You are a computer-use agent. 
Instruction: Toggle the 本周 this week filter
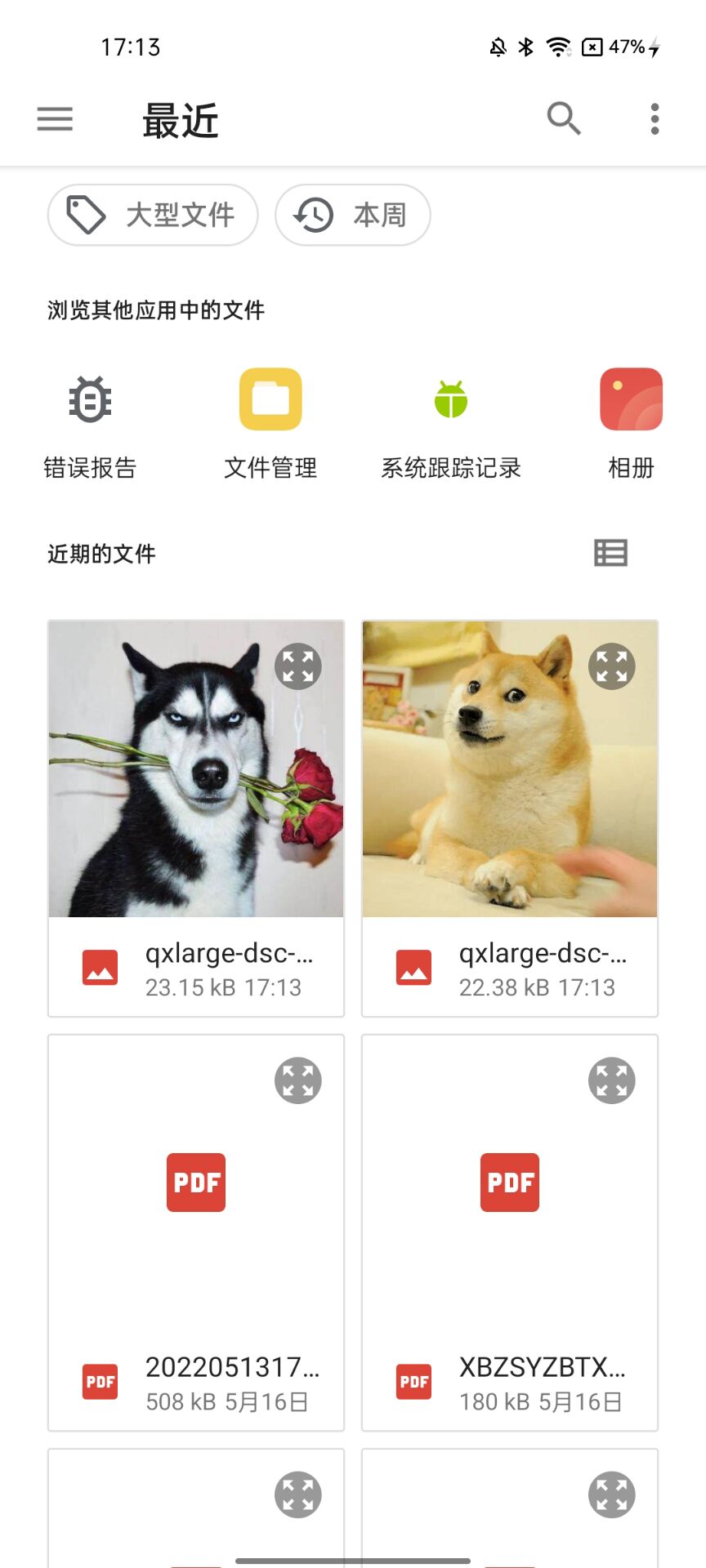[x=352, y=215]
